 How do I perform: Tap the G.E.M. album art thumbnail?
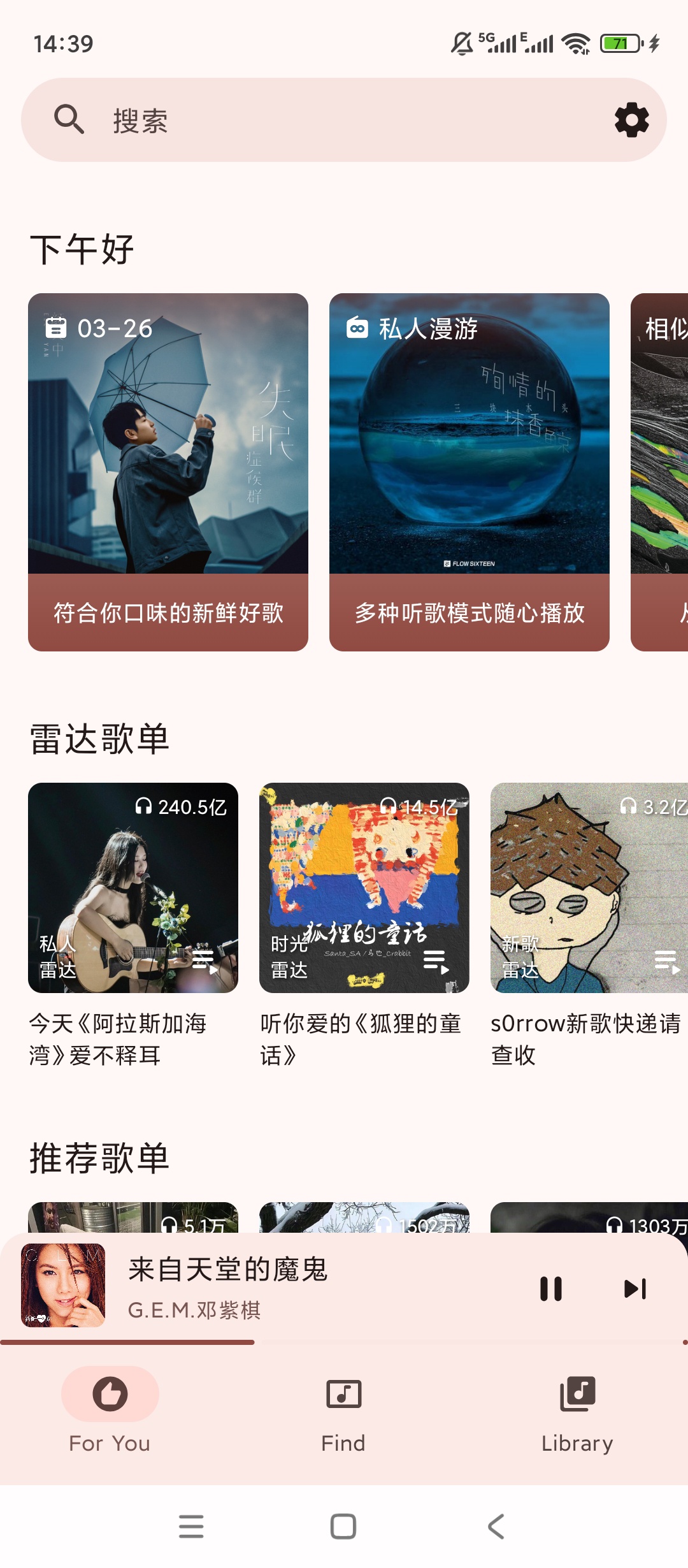click(x=64, y=1288)
